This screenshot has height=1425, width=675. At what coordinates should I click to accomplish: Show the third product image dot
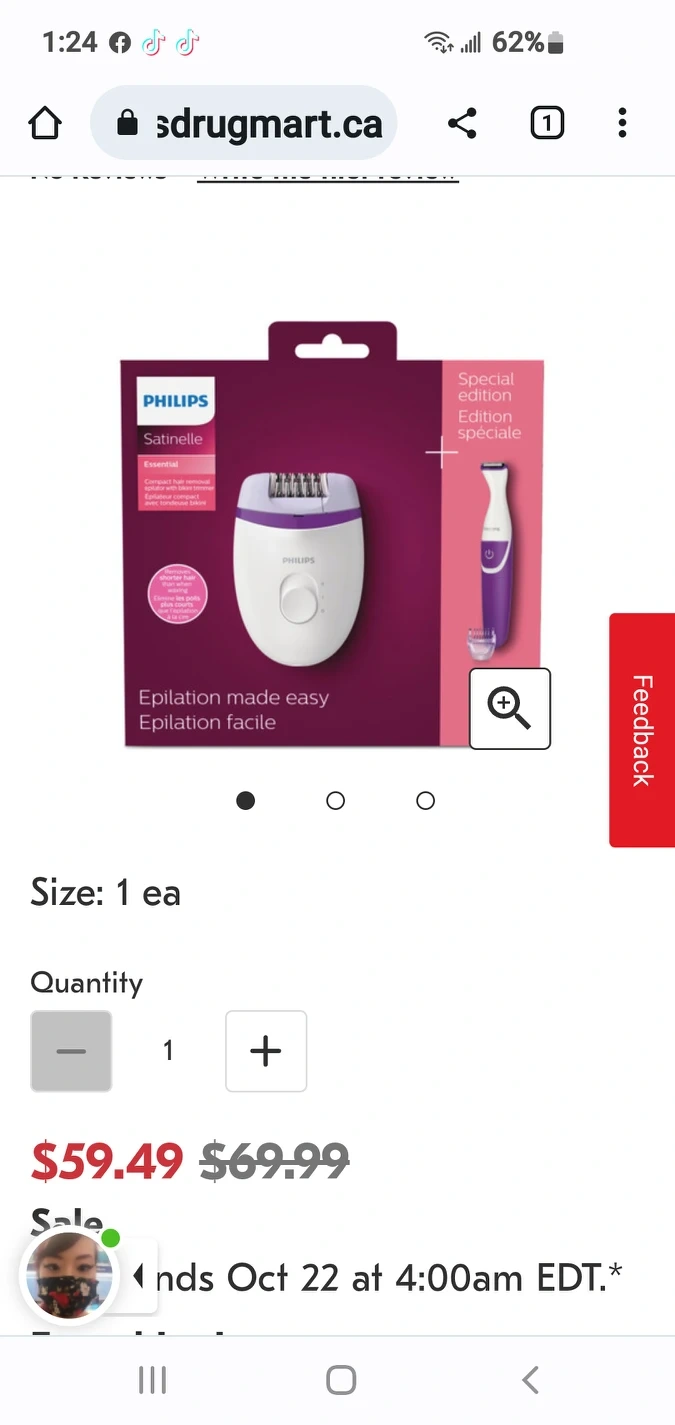[426, 800]
